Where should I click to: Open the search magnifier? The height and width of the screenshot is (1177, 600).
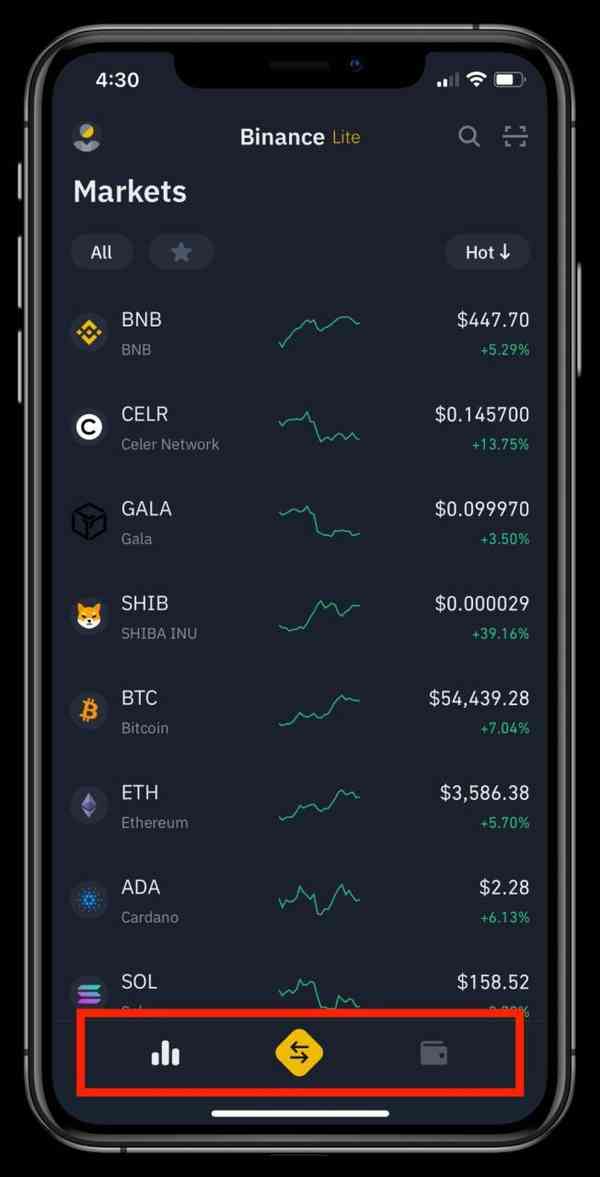469,137
